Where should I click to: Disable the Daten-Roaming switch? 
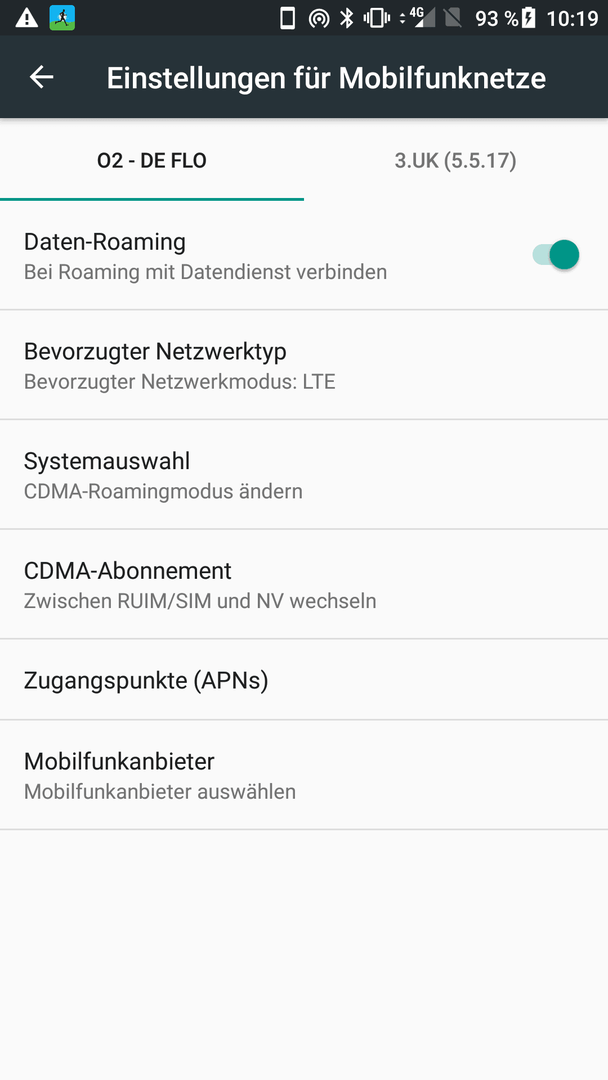point(556,255)
